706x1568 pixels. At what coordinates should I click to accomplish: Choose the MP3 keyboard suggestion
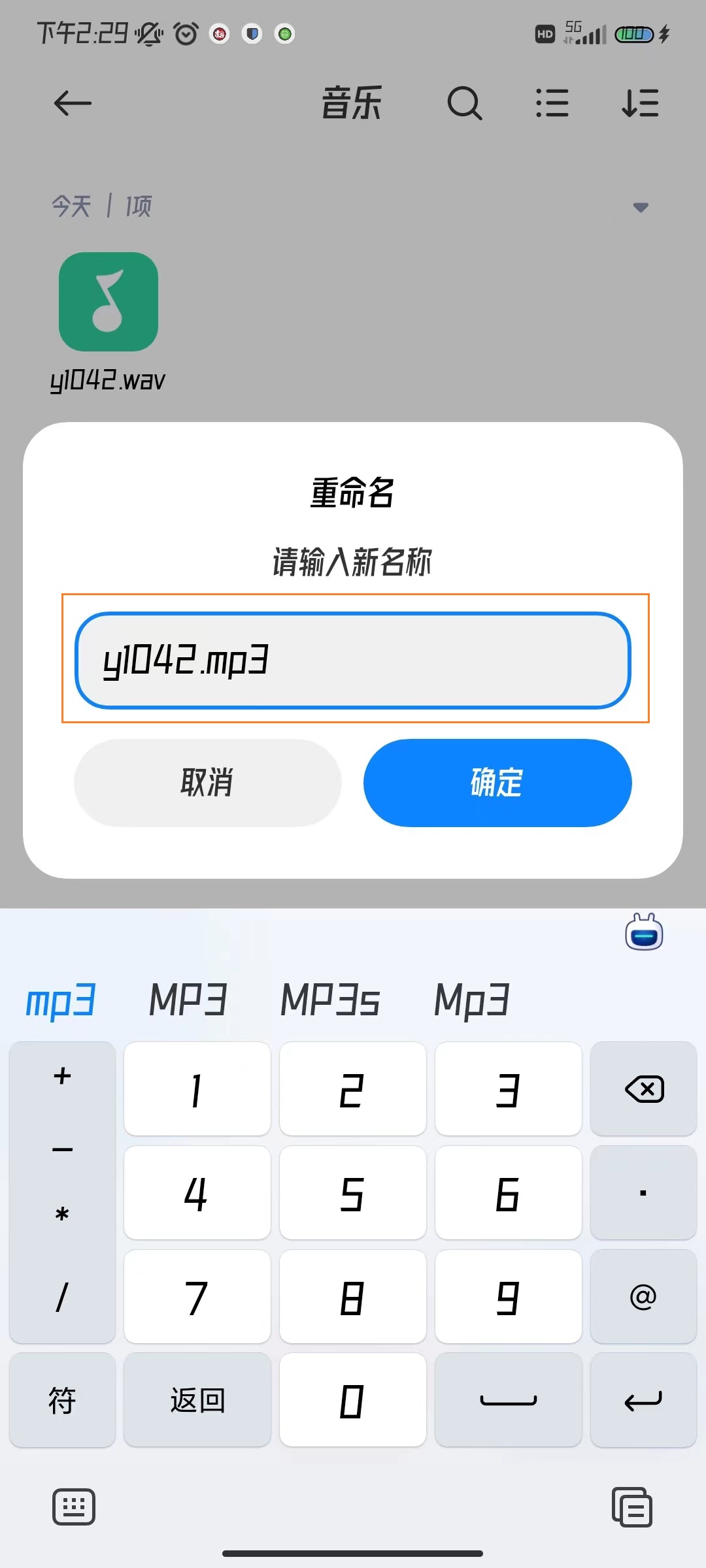(188, 1000)
